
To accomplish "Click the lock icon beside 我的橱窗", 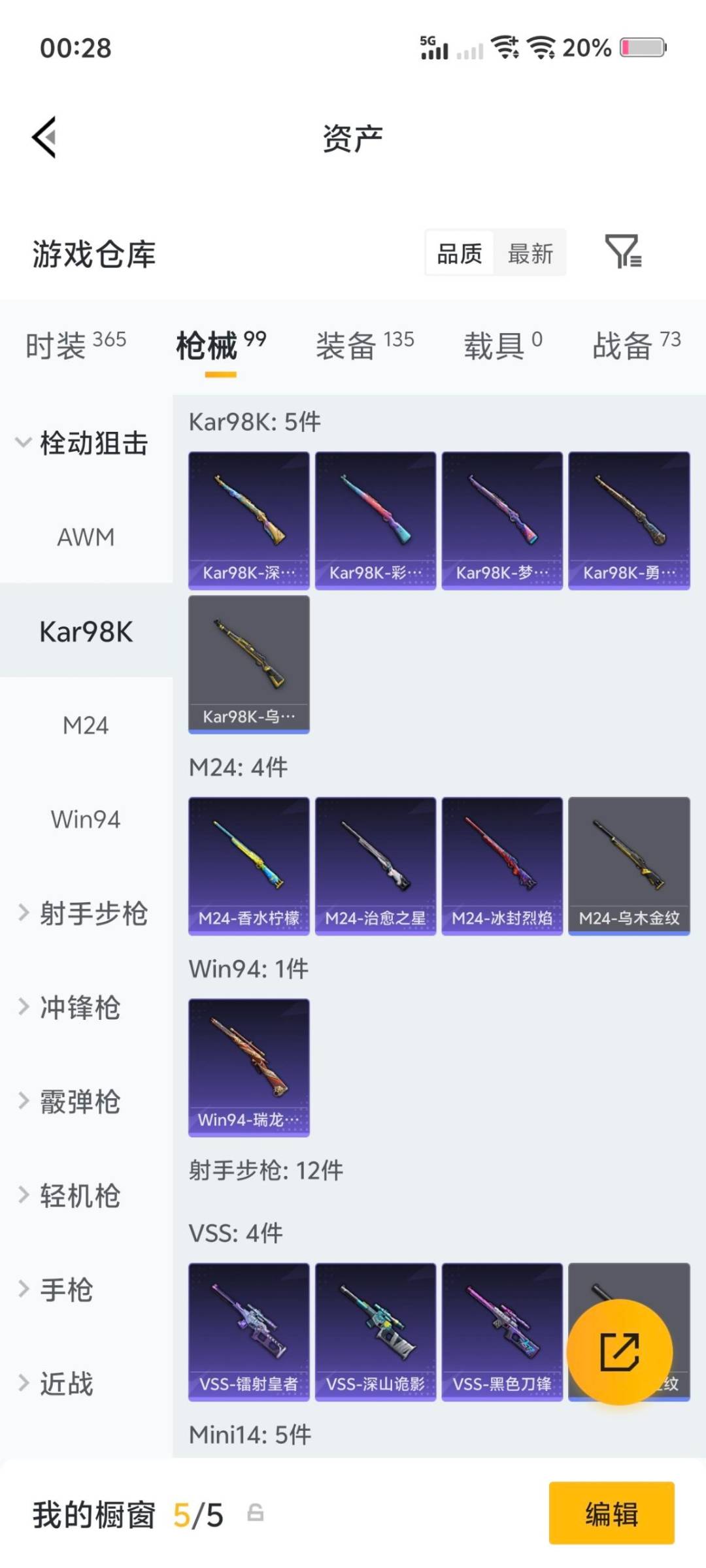I will point(256,1516).
